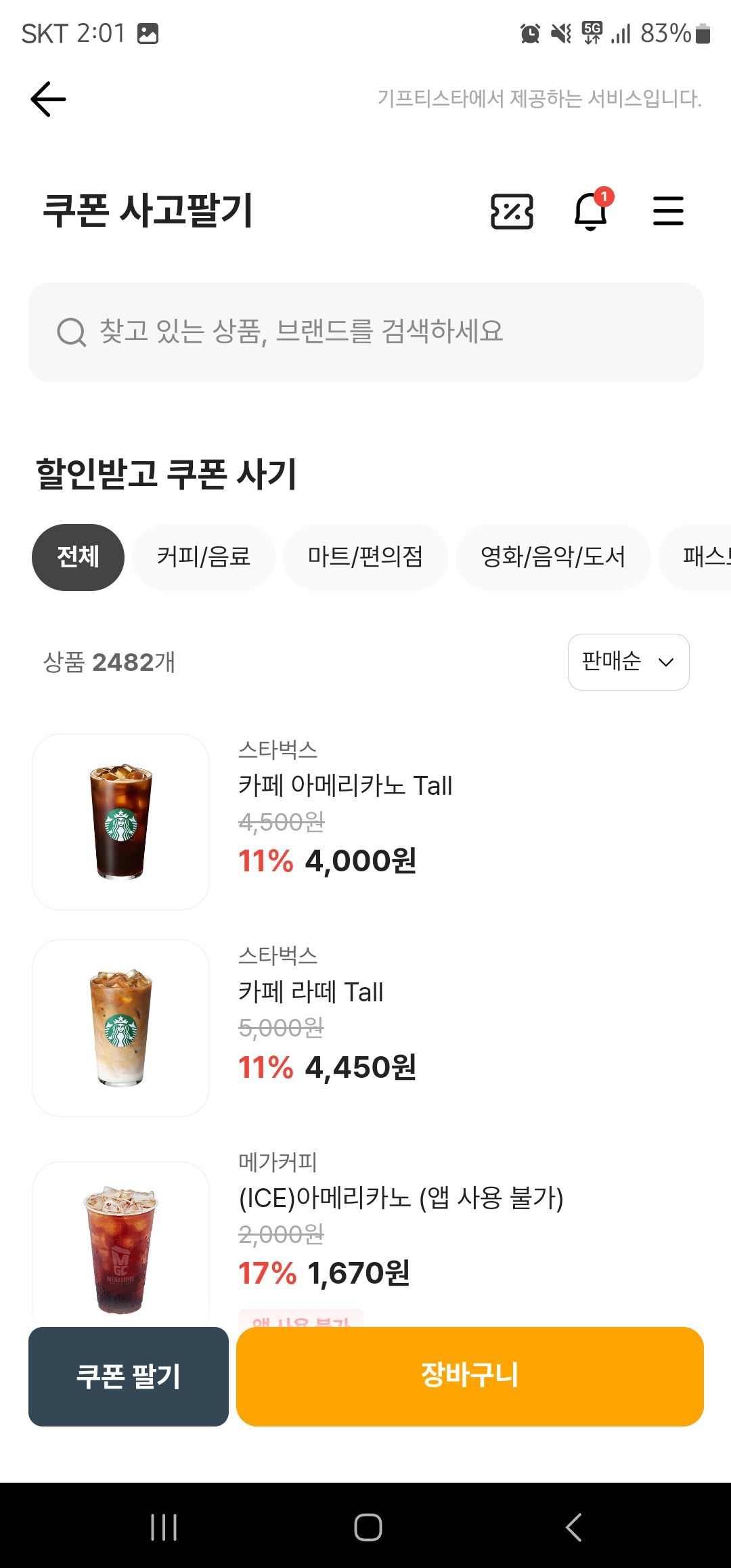Image resolution: width=731 pixels, height=1568 pixels.
Task: Tap the magnifier icon inside the search bar
Action: tap(70, 331)
